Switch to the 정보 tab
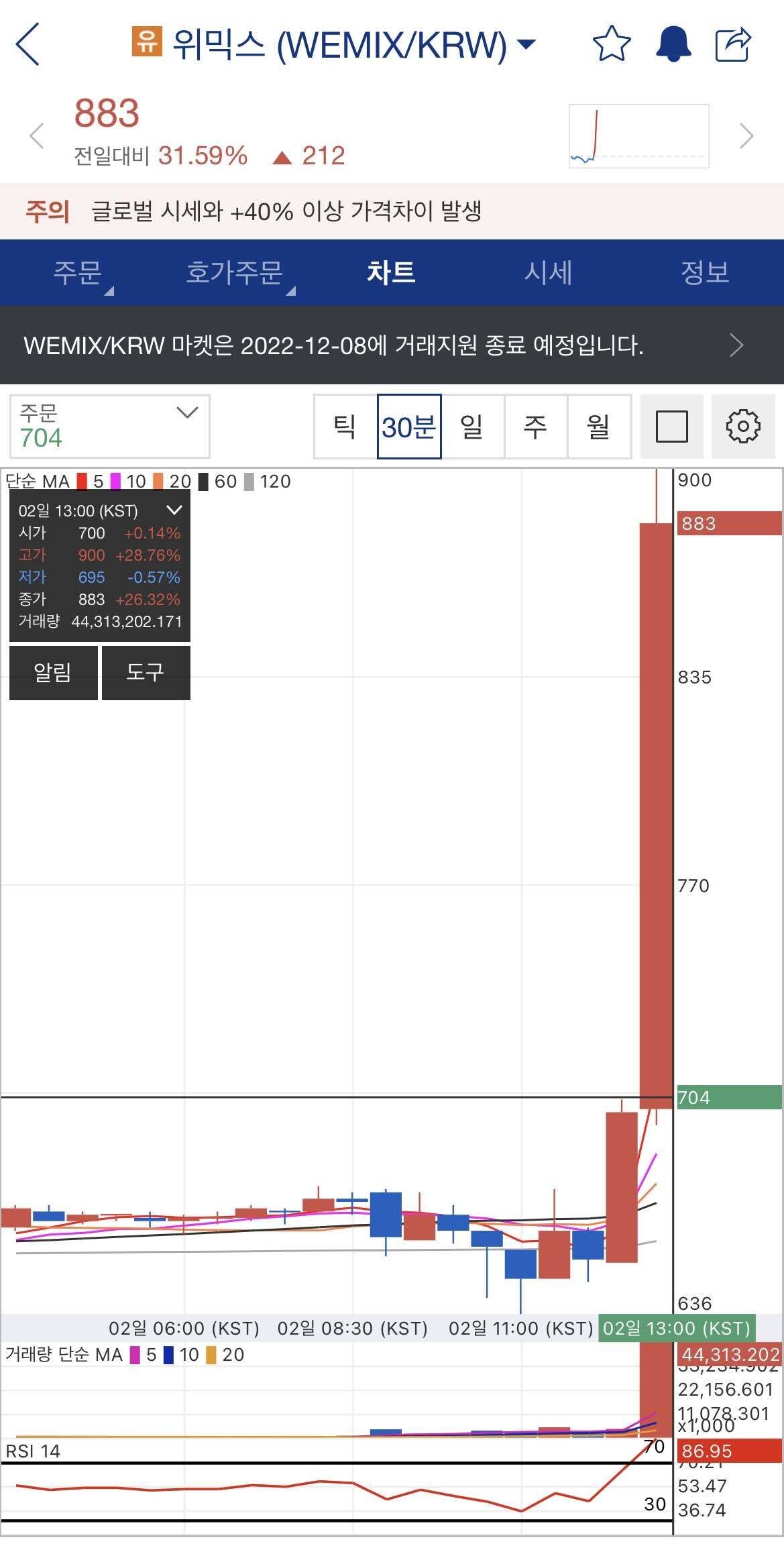This screenshot has width=784, height=1556. (704, 272)
